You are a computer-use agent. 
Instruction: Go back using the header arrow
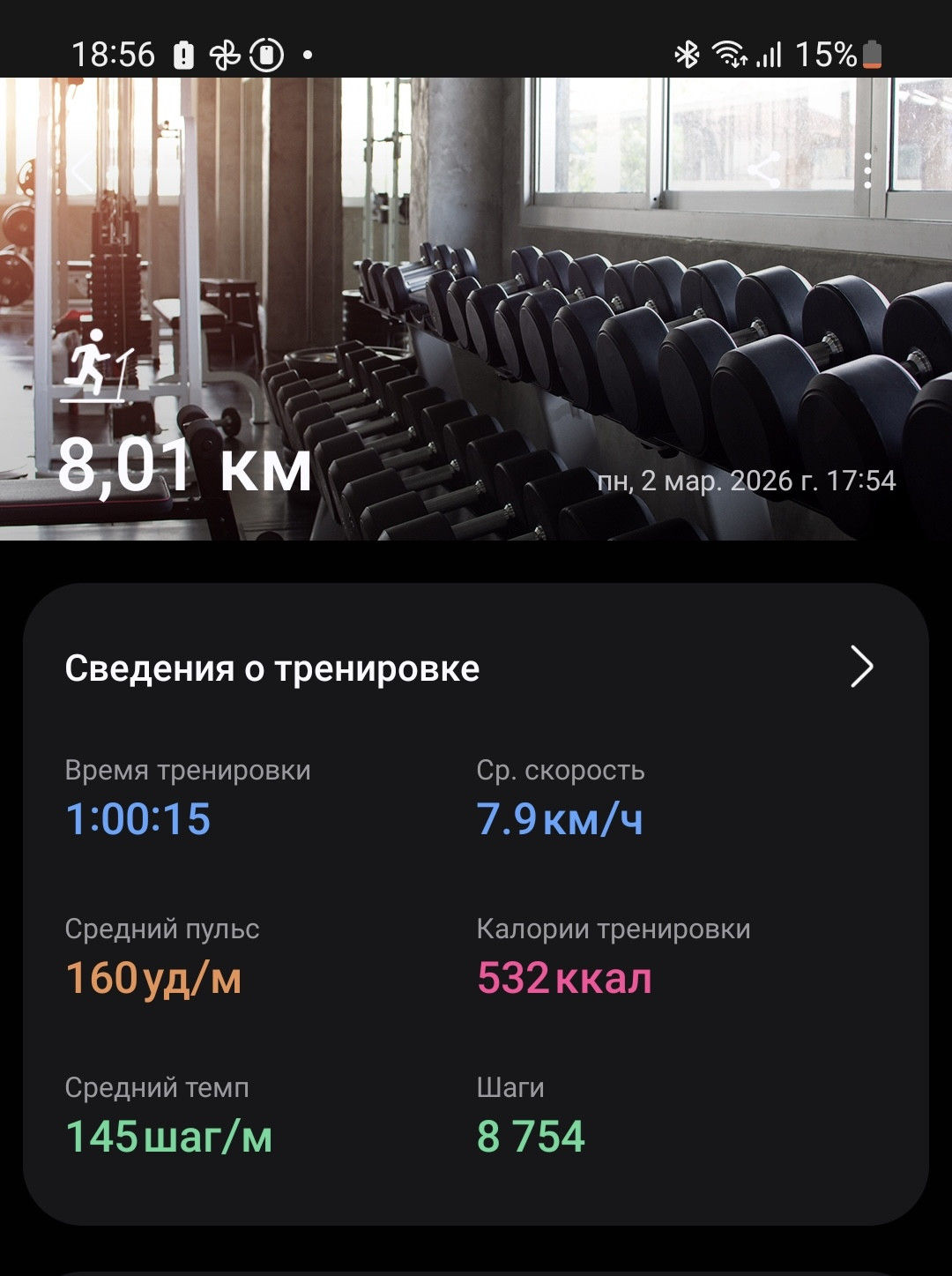[x=81, y=170]
